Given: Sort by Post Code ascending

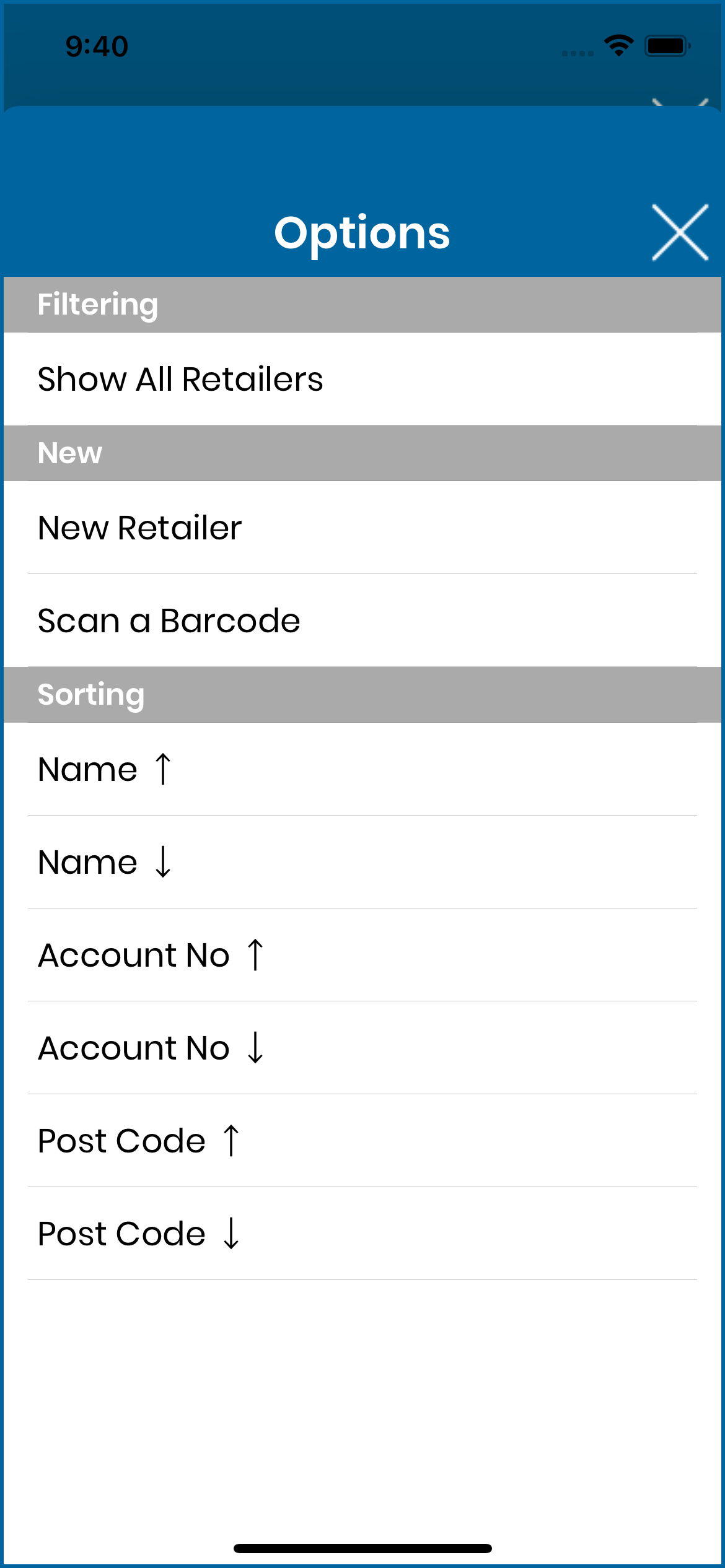Looking at the screenshot, I should 362,1141.
